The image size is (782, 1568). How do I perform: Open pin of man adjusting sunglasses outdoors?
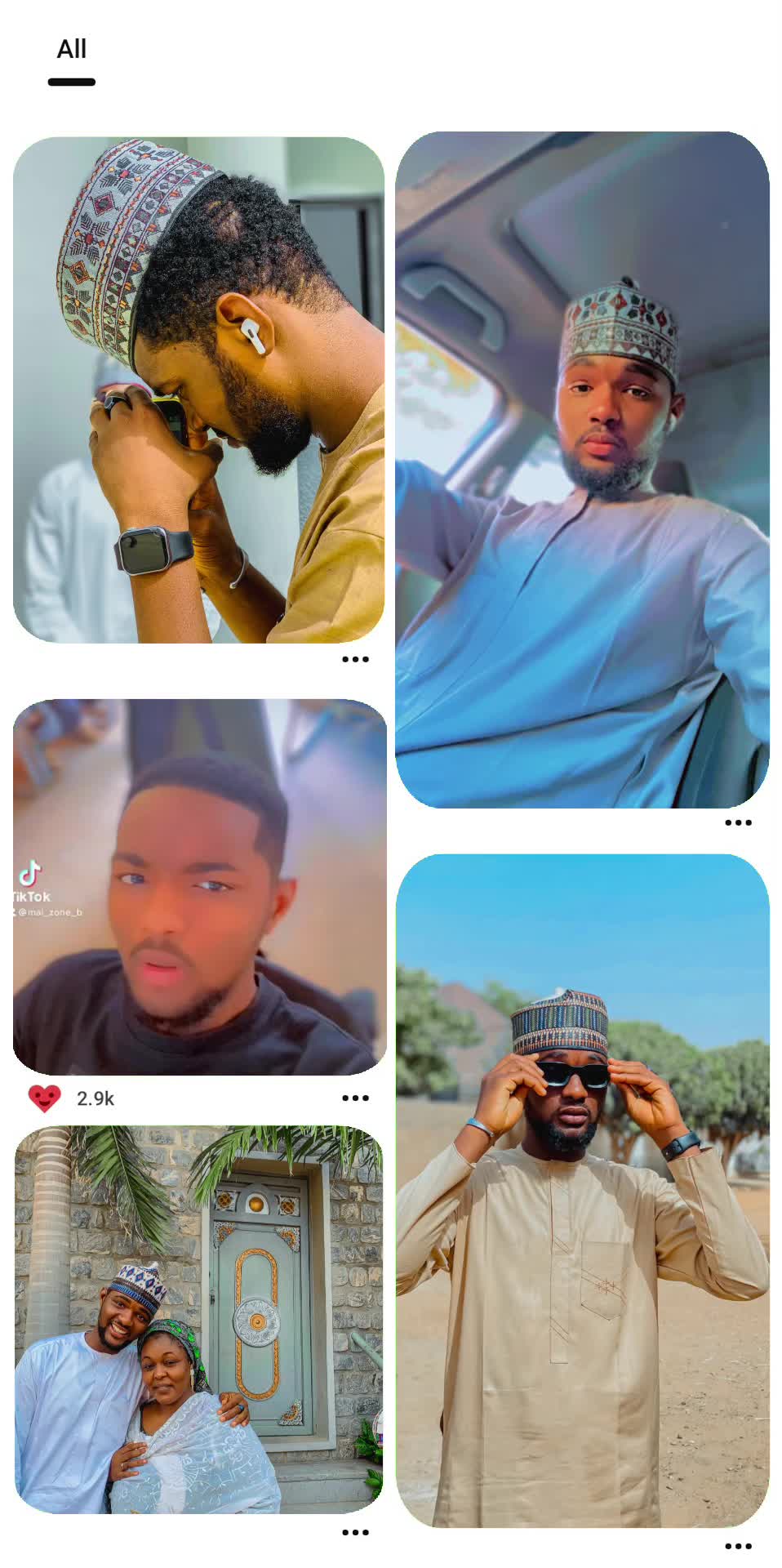point(582,1190)
